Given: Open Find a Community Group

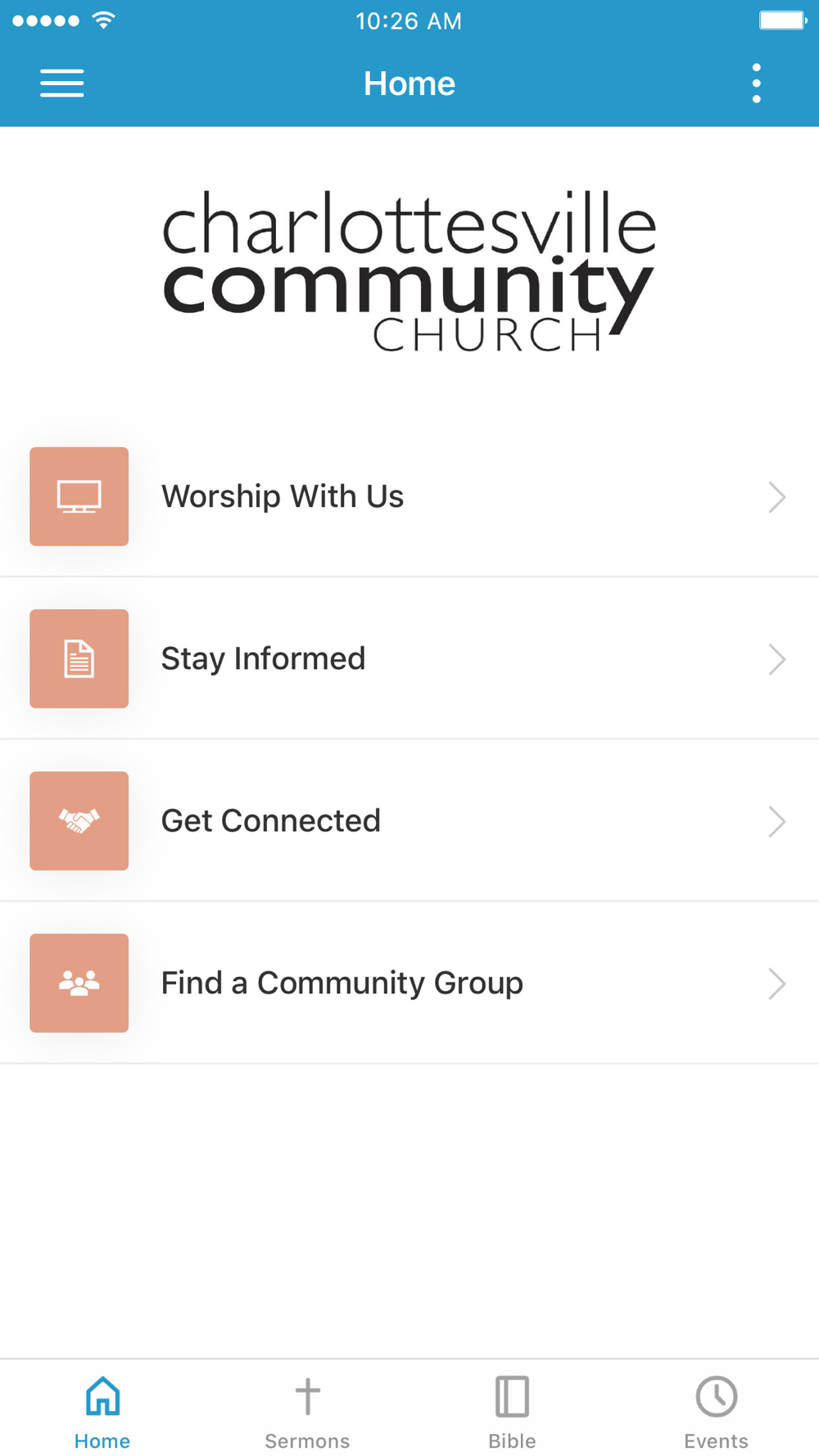Looking at the screenshot, I should click(x=409, y=983).
